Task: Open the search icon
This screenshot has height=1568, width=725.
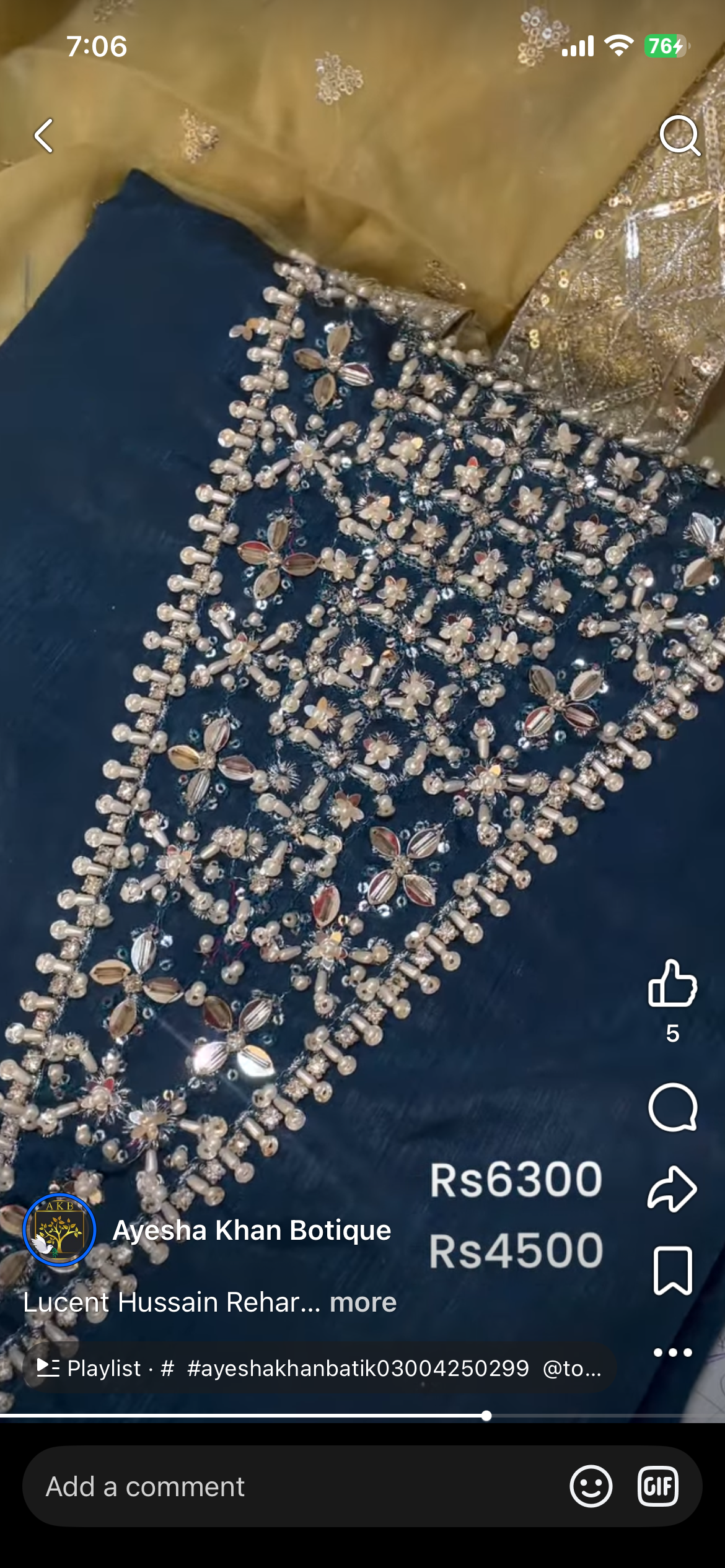Action: [679, 136]
